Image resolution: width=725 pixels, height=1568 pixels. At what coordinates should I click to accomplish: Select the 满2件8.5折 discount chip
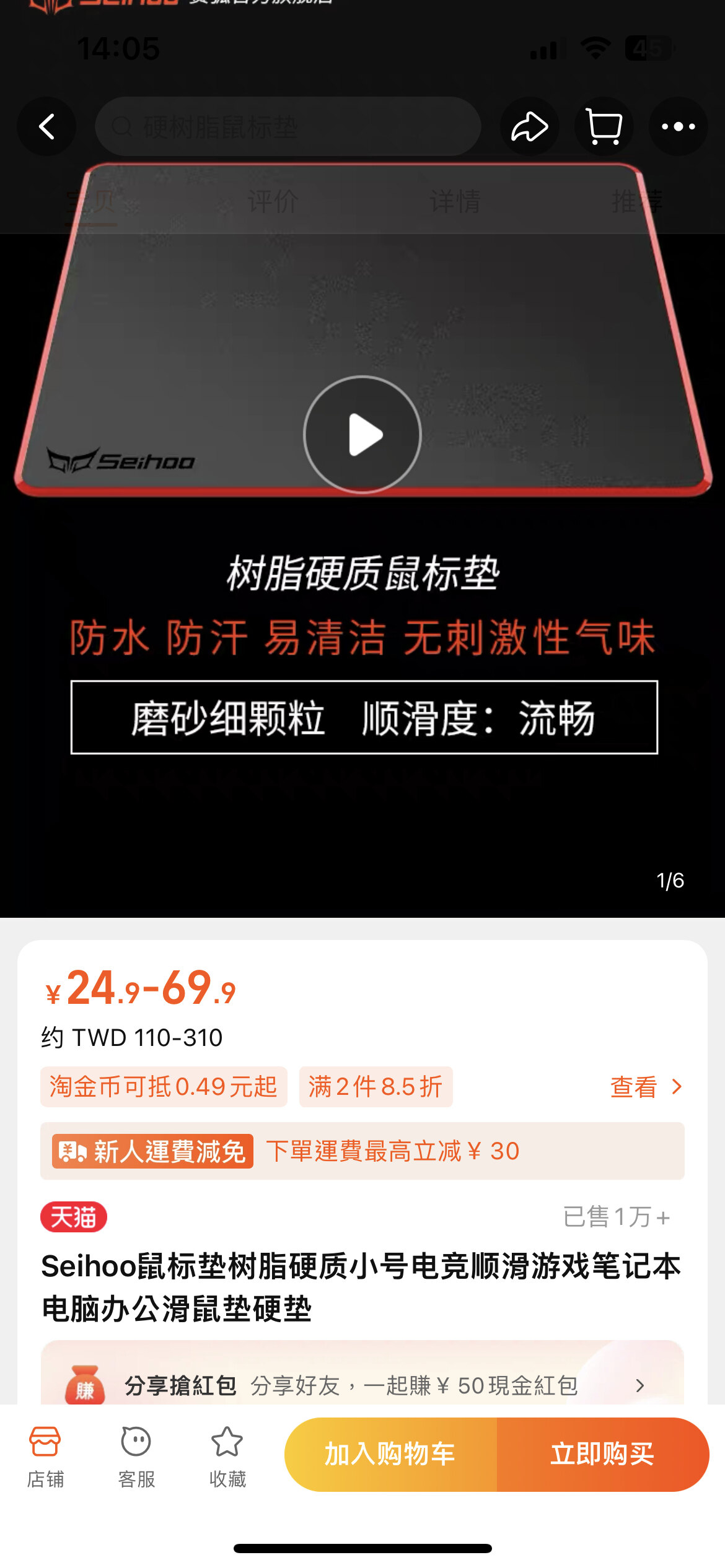[x=376, y=1087]
